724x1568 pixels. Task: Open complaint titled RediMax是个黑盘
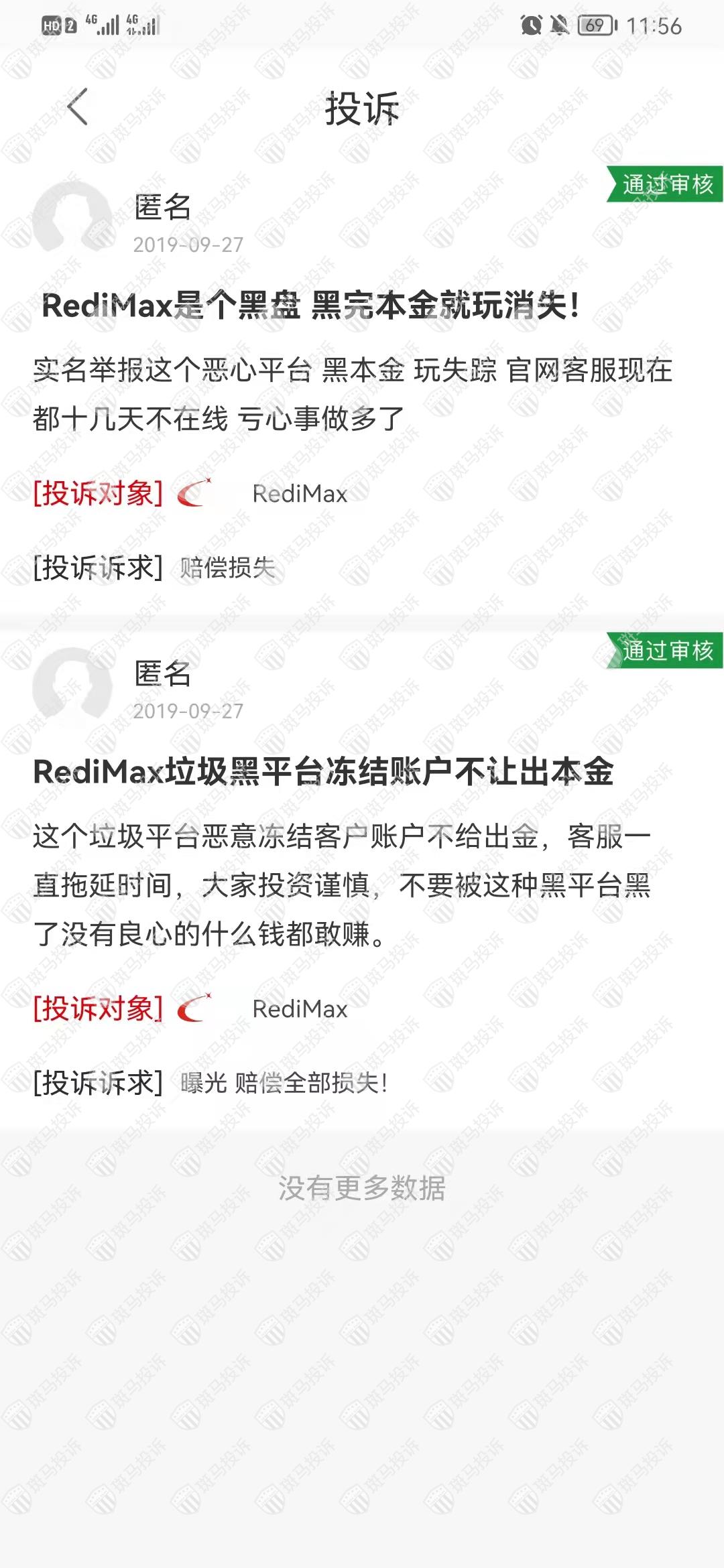(x=310, y=306)
